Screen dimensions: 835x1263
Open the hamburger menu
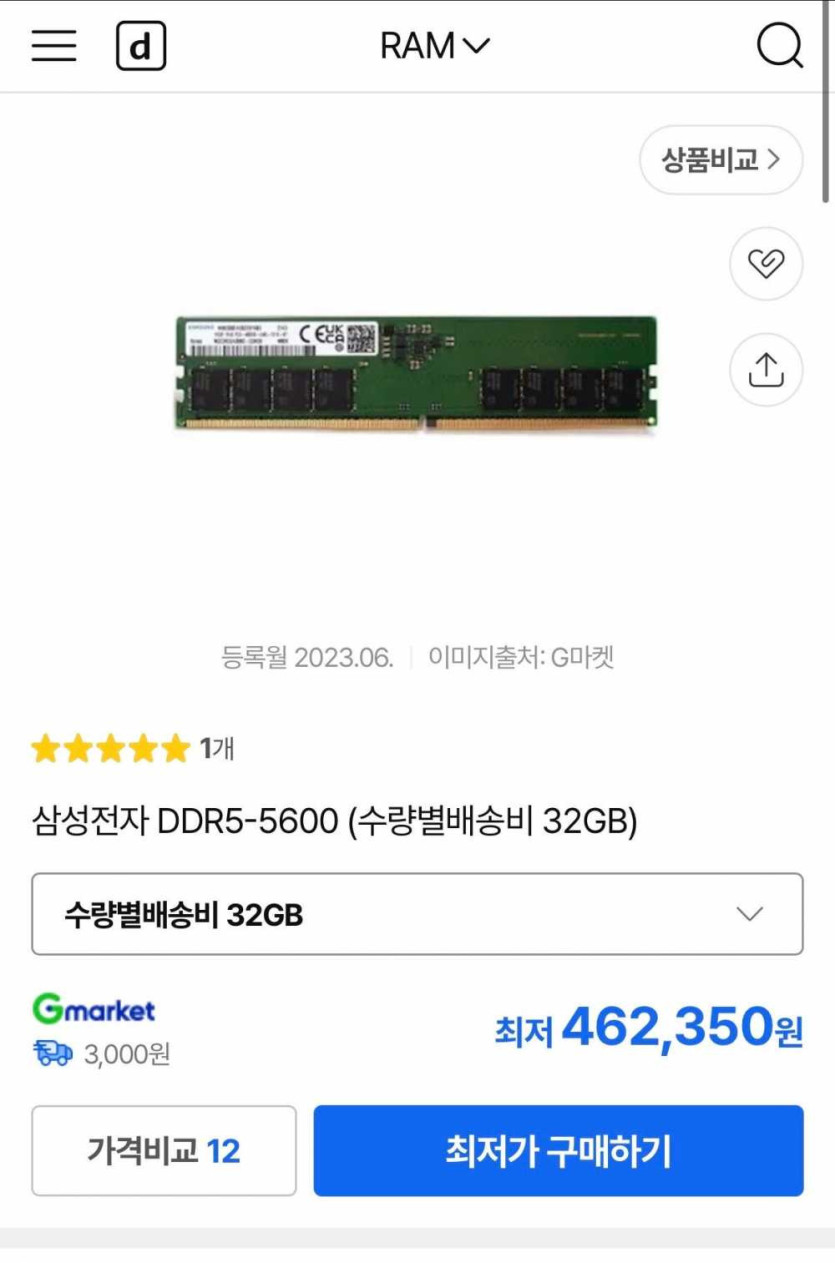pos(54,45)
